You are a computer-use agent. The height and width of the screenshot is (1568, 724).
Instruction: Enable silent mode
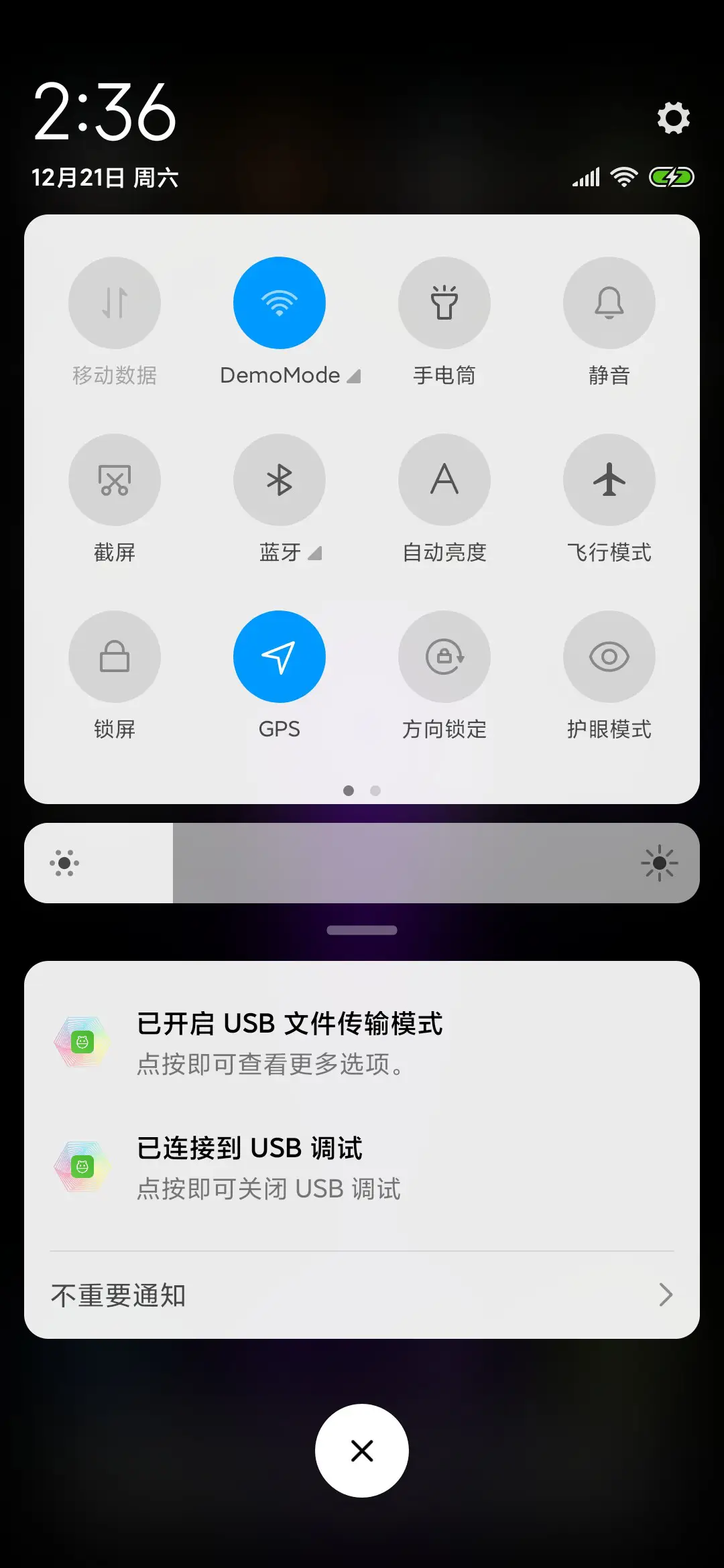pyautogui.click(x=609, y=303)
